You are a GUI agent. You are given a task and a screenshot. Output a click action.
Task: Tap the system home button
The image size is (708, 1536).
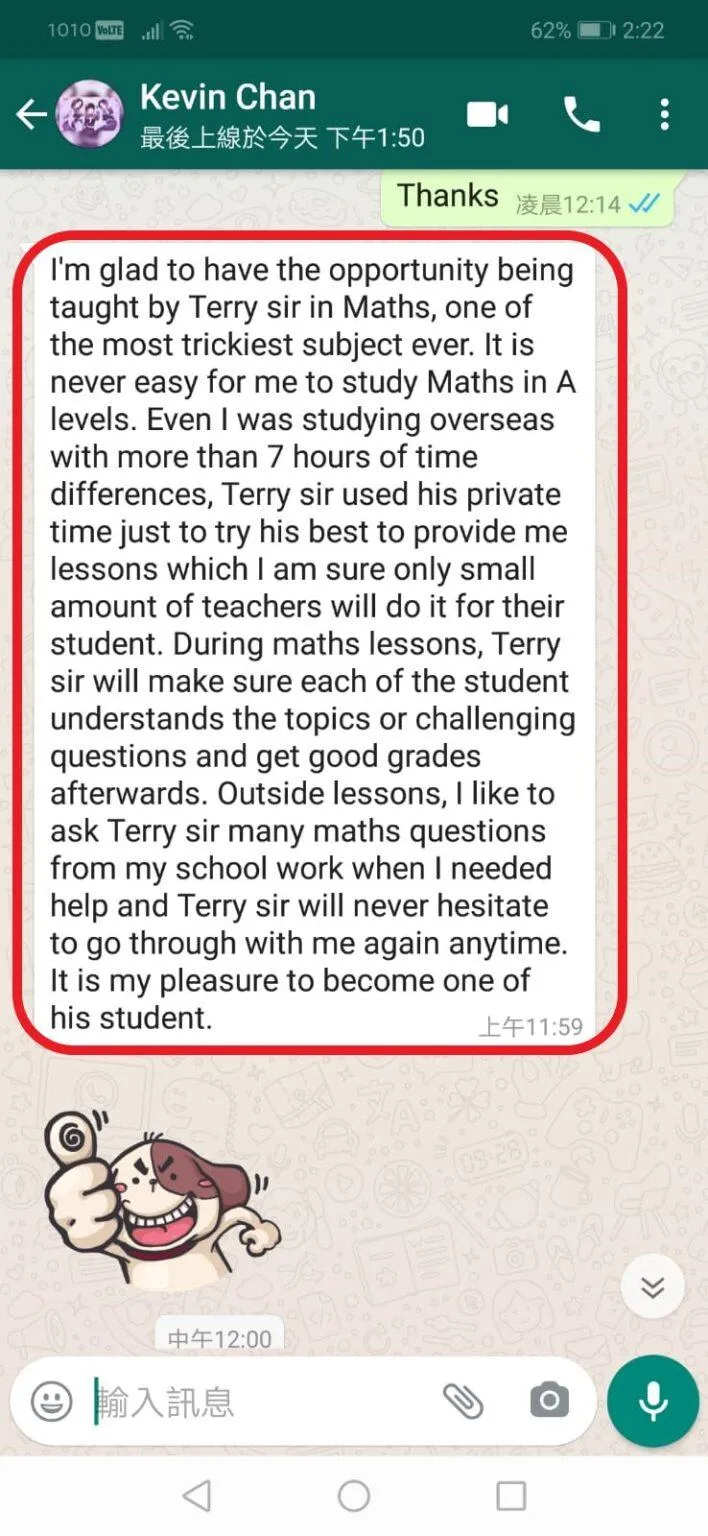click(354, 1496)
